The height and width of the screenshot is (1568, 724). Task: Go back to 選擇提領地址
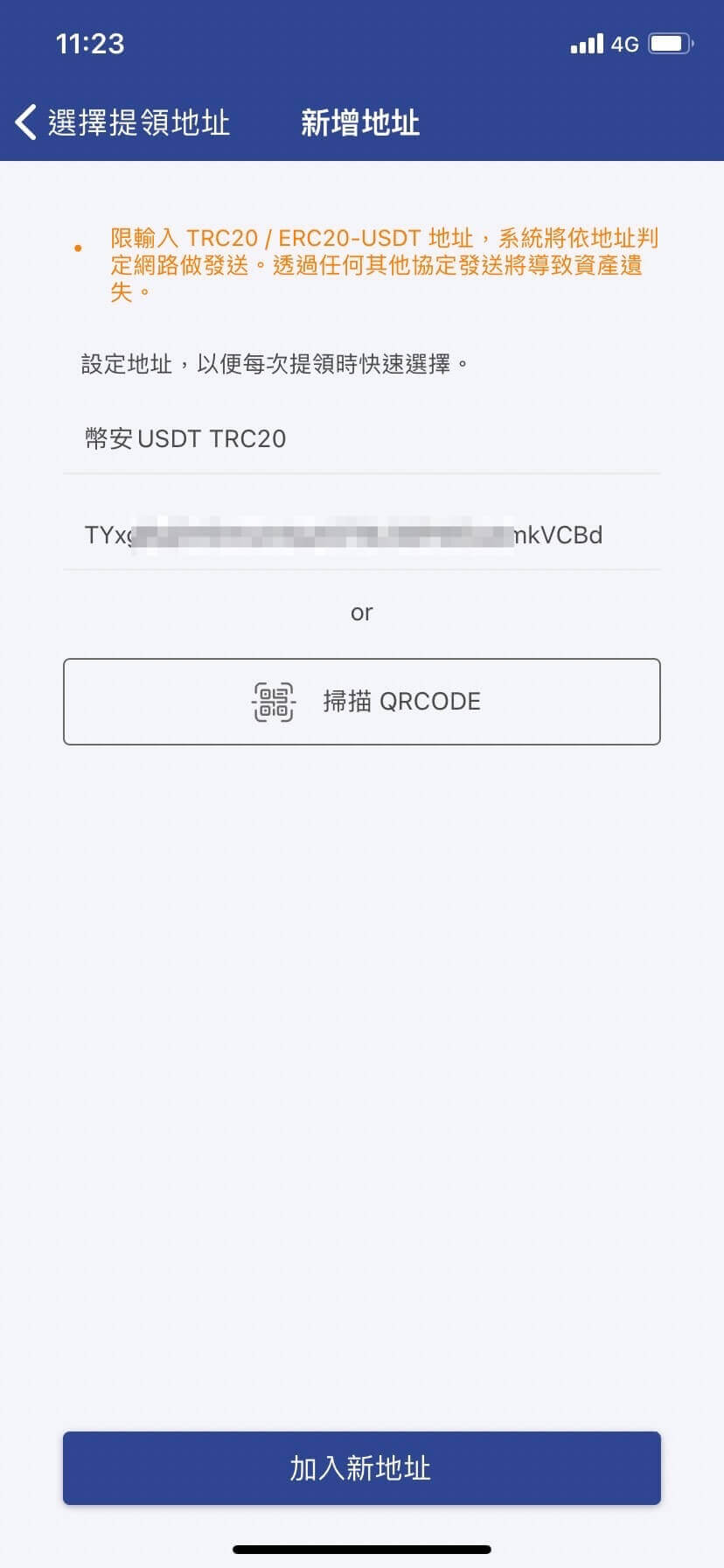[x=122, y=122]
